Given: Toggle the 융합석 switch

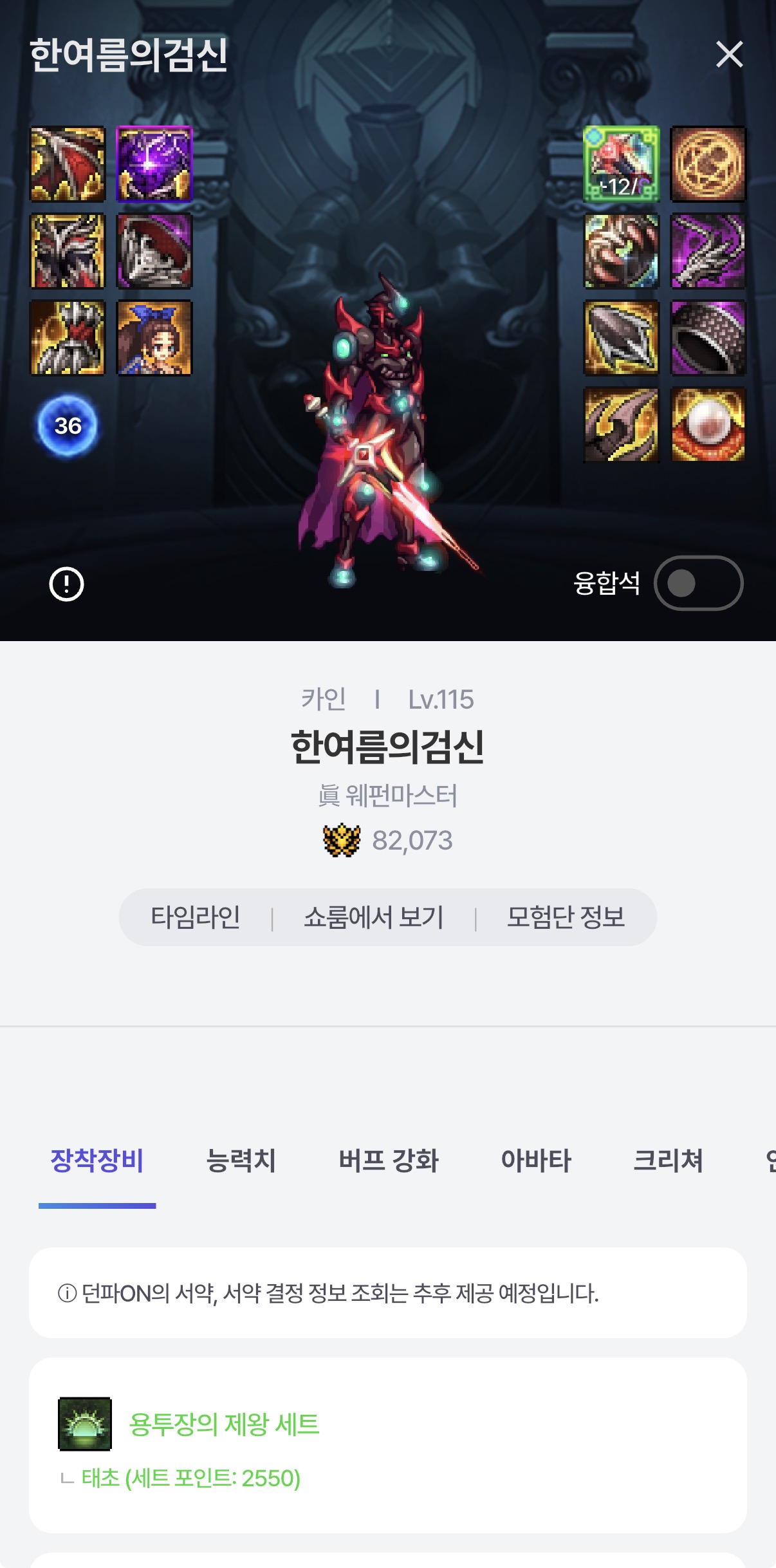Looking at the screenshot, I should pos(698,583).
